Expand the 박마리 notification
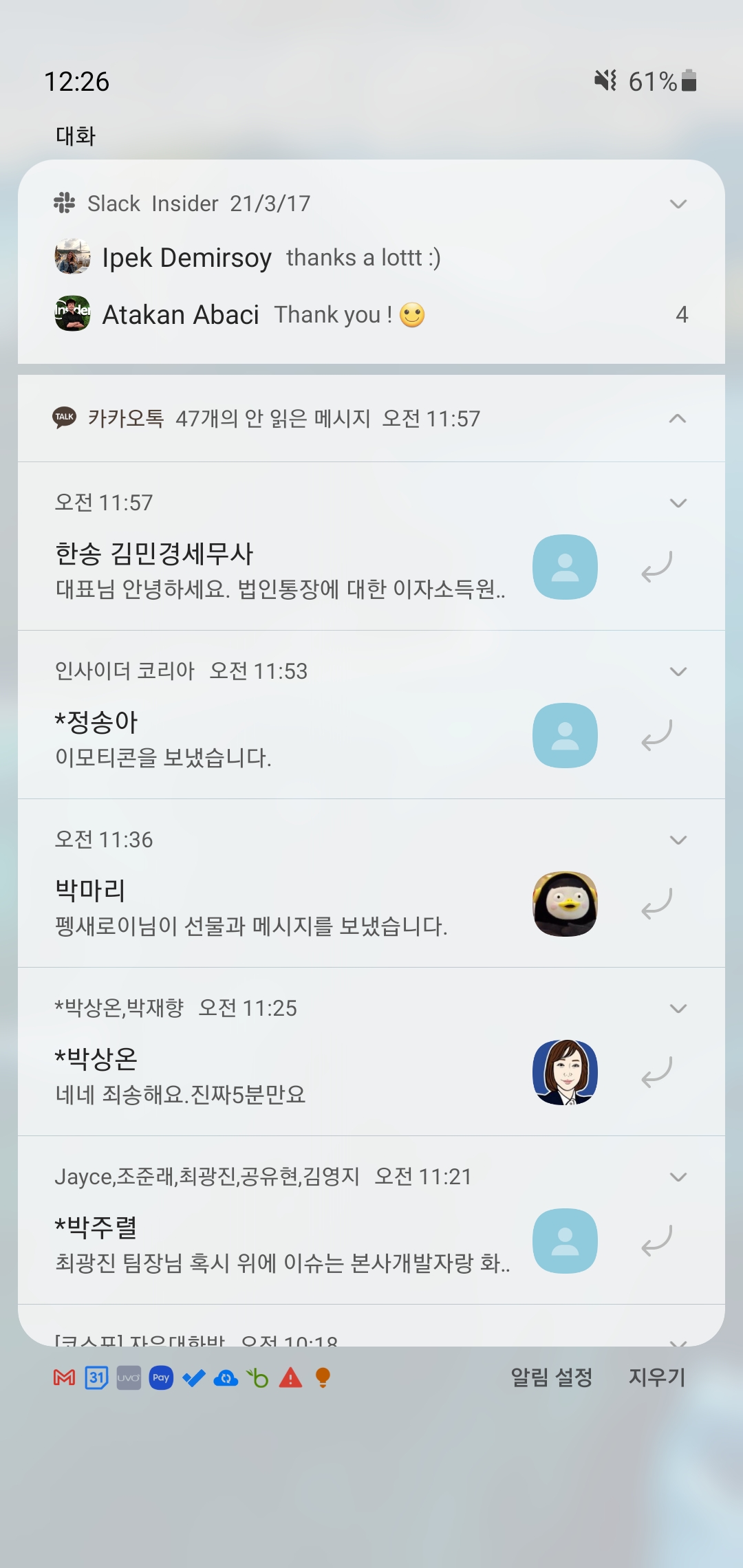 678,840
